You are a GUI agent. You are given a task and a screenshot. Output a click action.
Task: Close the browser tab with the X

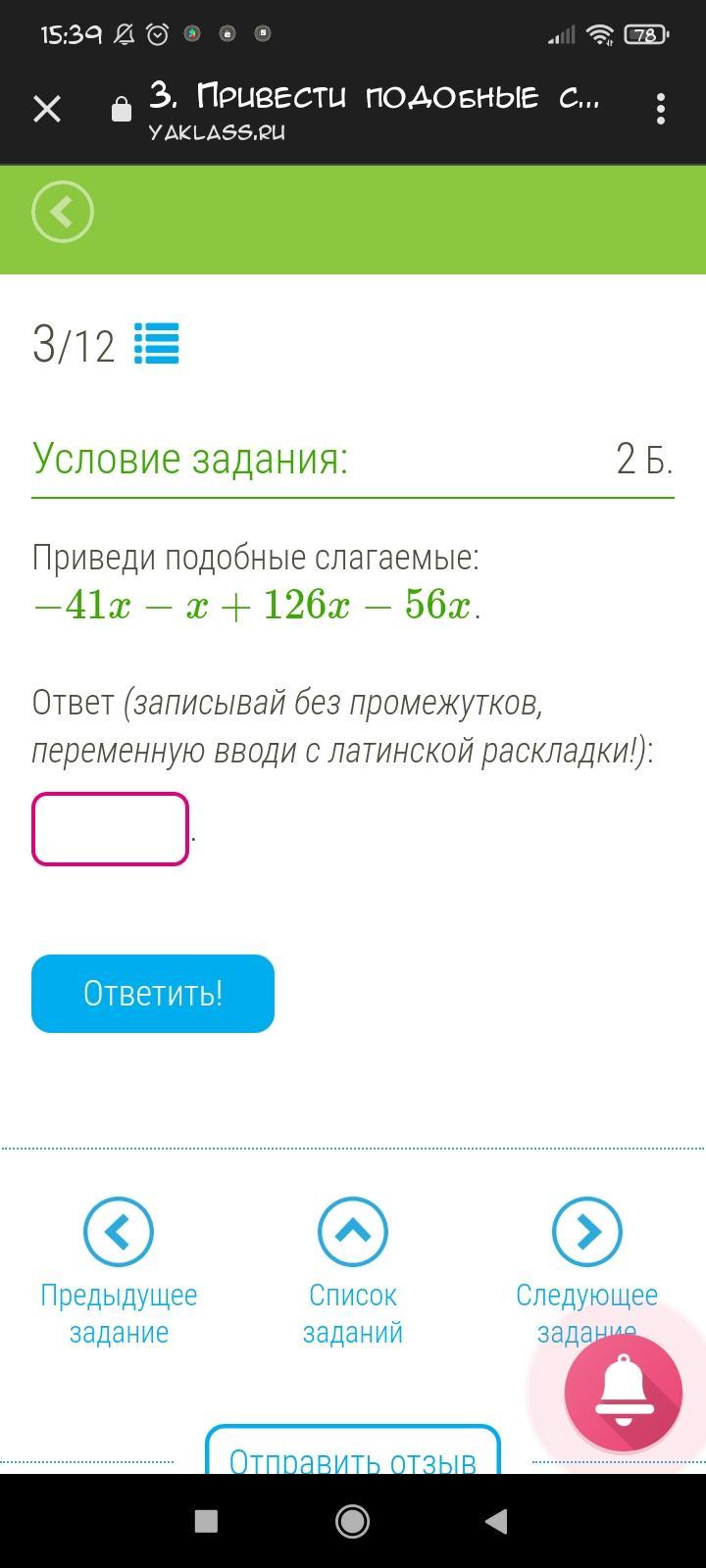pos(47,109)
